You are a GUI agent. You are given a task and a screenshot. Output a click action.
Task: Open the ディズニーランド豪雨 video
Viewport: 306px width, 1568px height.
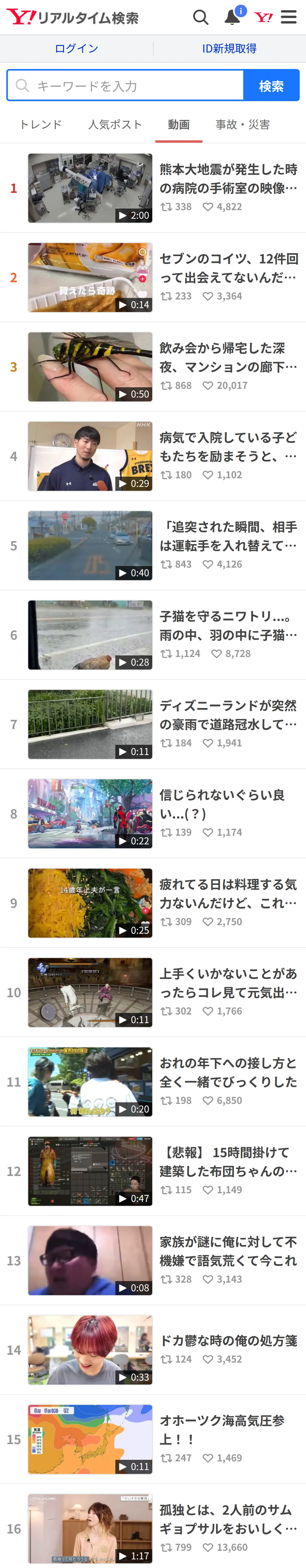(x=153, y=724)
